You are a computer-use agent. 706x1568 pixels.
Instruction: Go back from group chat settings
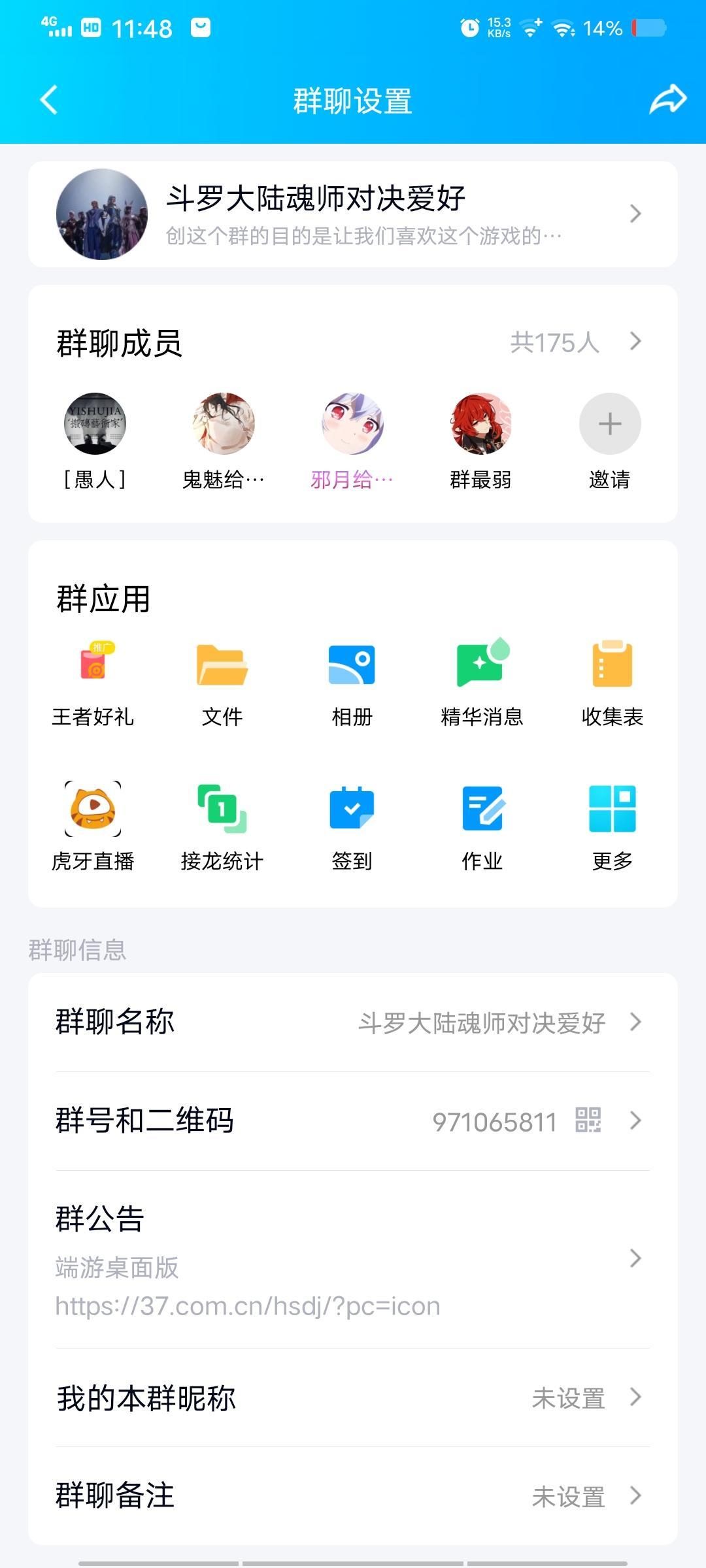click(50, 100)
